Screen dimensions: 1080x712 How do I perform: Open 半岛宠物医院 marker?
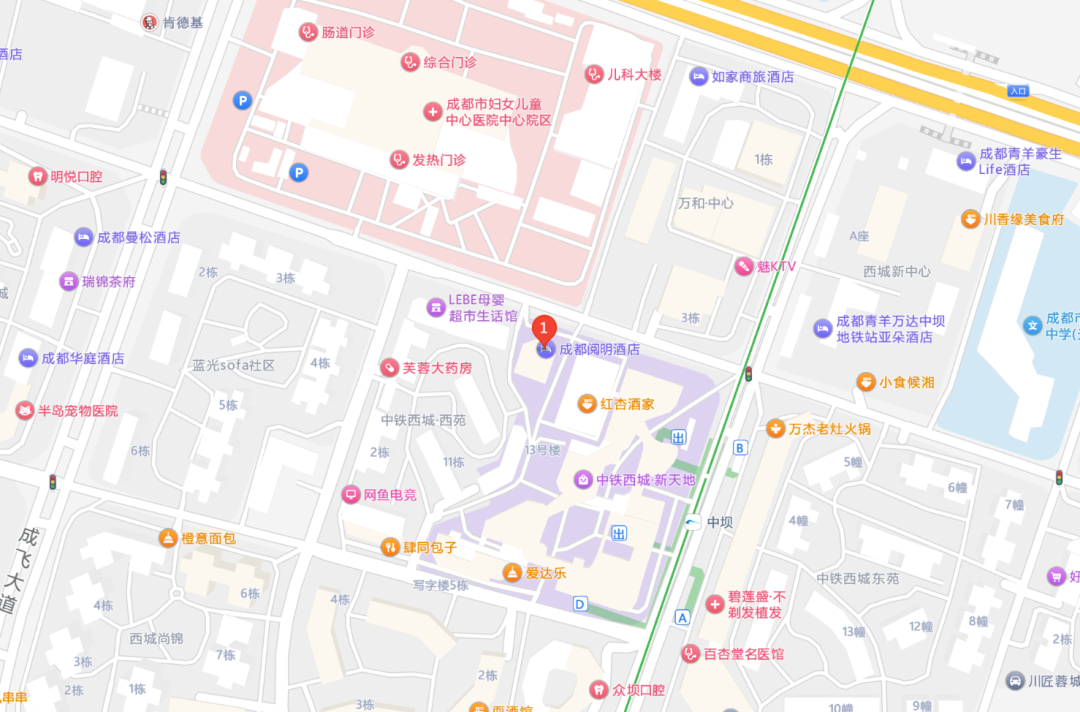coord(25,410)
